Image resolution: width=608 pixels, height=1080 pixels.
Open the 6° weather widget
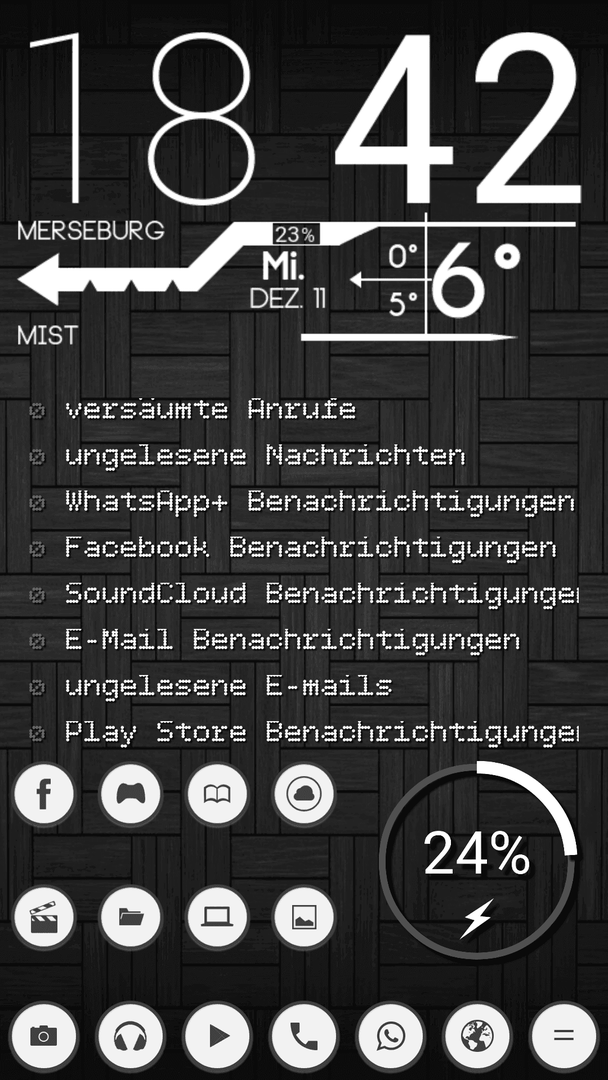coord(441,279)
